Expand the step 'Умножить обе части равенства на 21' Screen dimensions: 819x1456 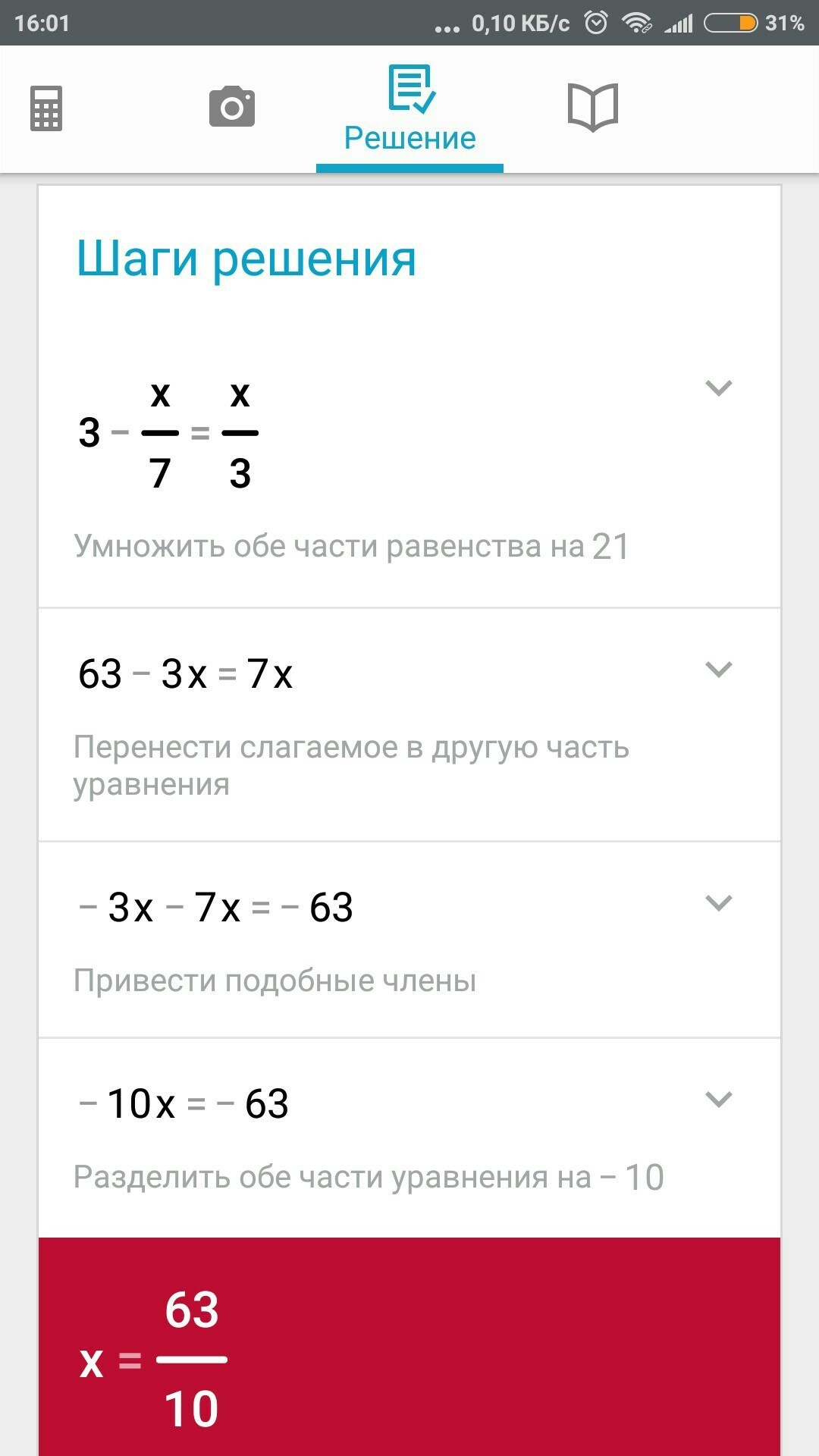[x=718, y=388]
